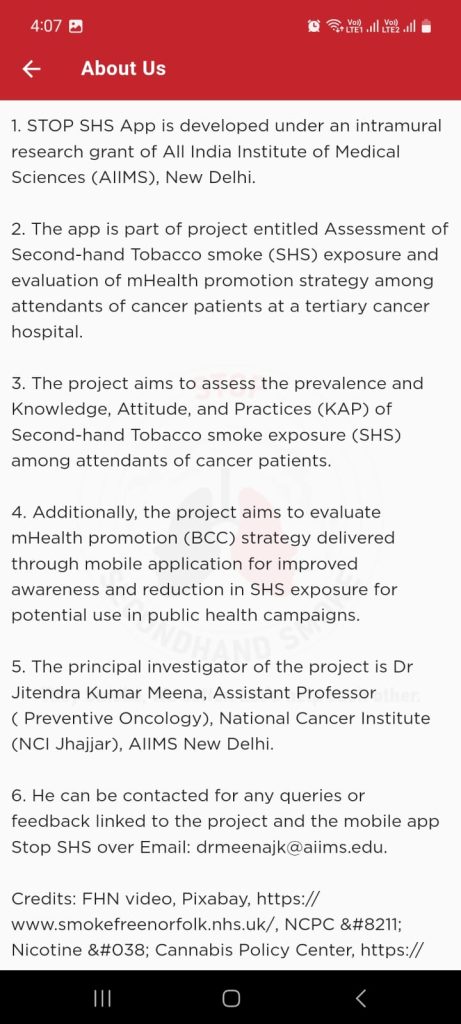Go back from About Us
This screenshot has width=461, height=1024.
[x=31, y=69]
